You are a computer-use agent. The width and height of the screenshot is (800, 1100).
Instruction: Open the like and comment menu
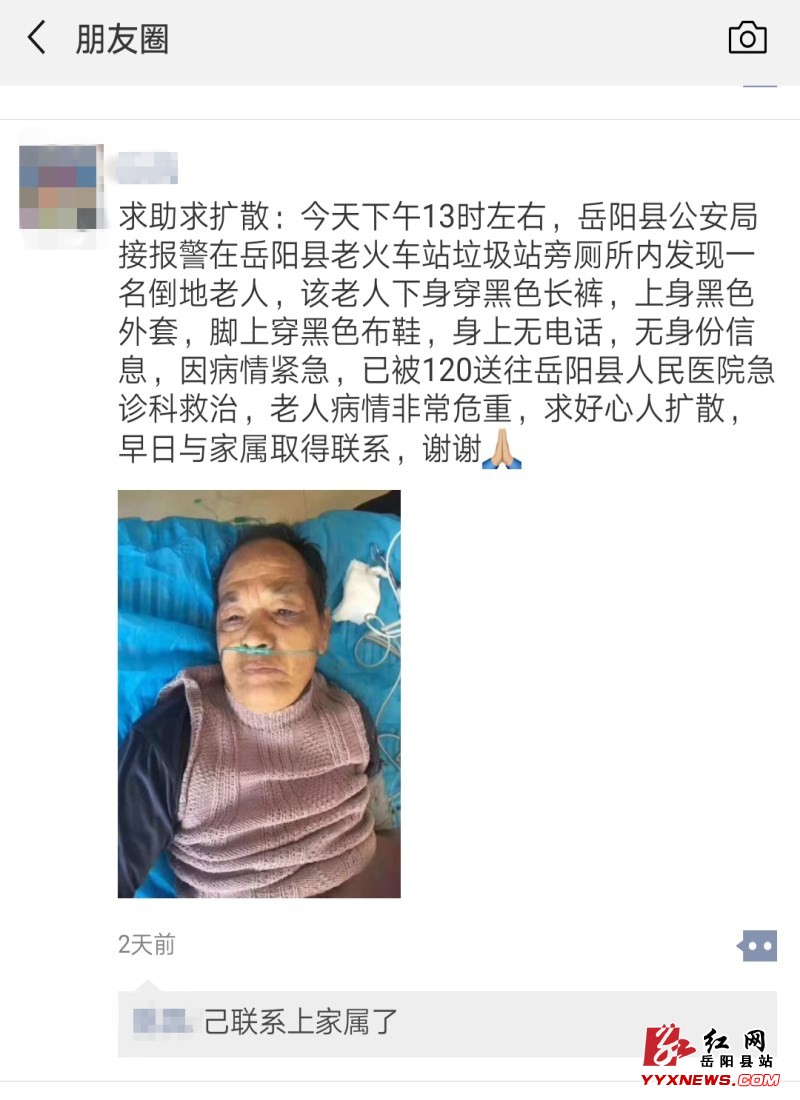[757, 945]
